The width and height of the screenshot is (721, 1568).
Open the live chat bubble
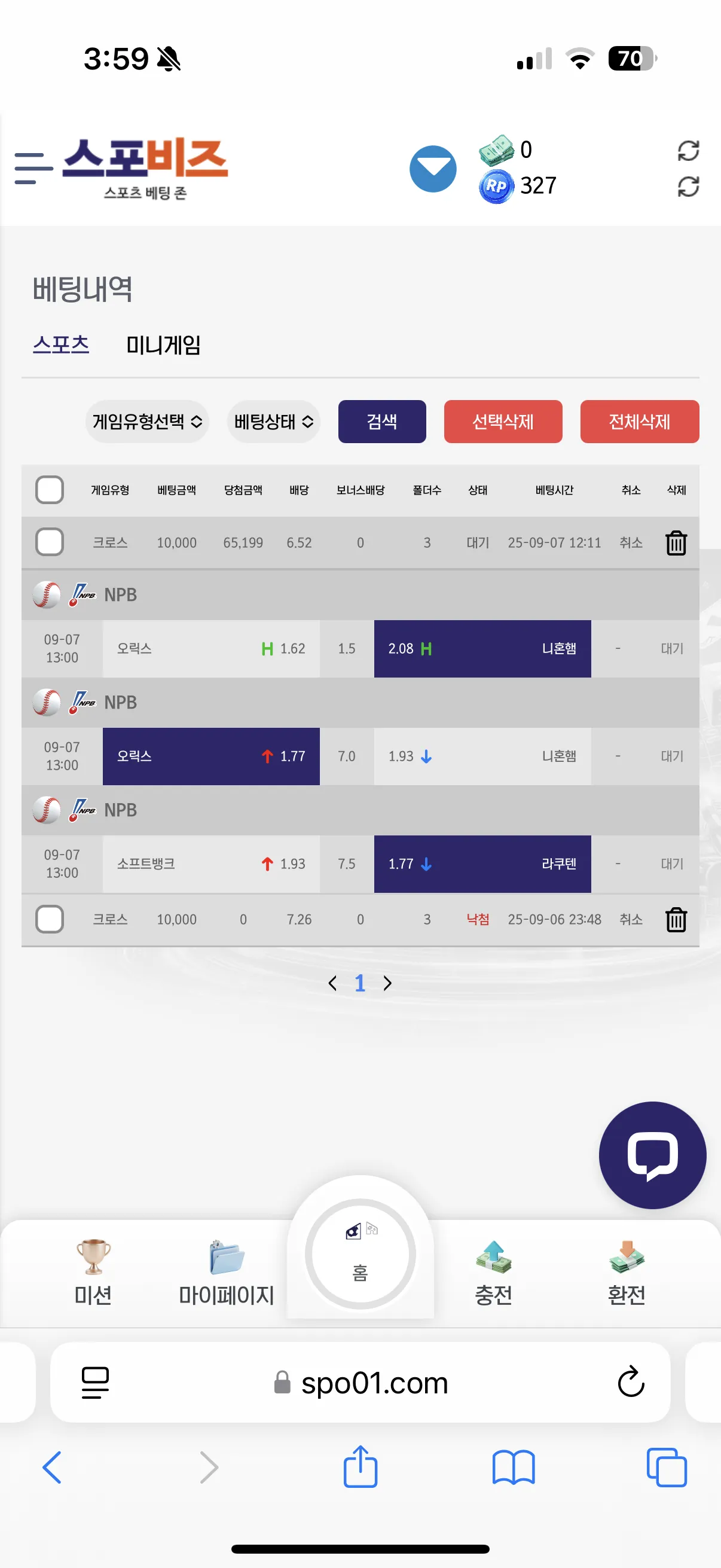tap(652, 1155)
